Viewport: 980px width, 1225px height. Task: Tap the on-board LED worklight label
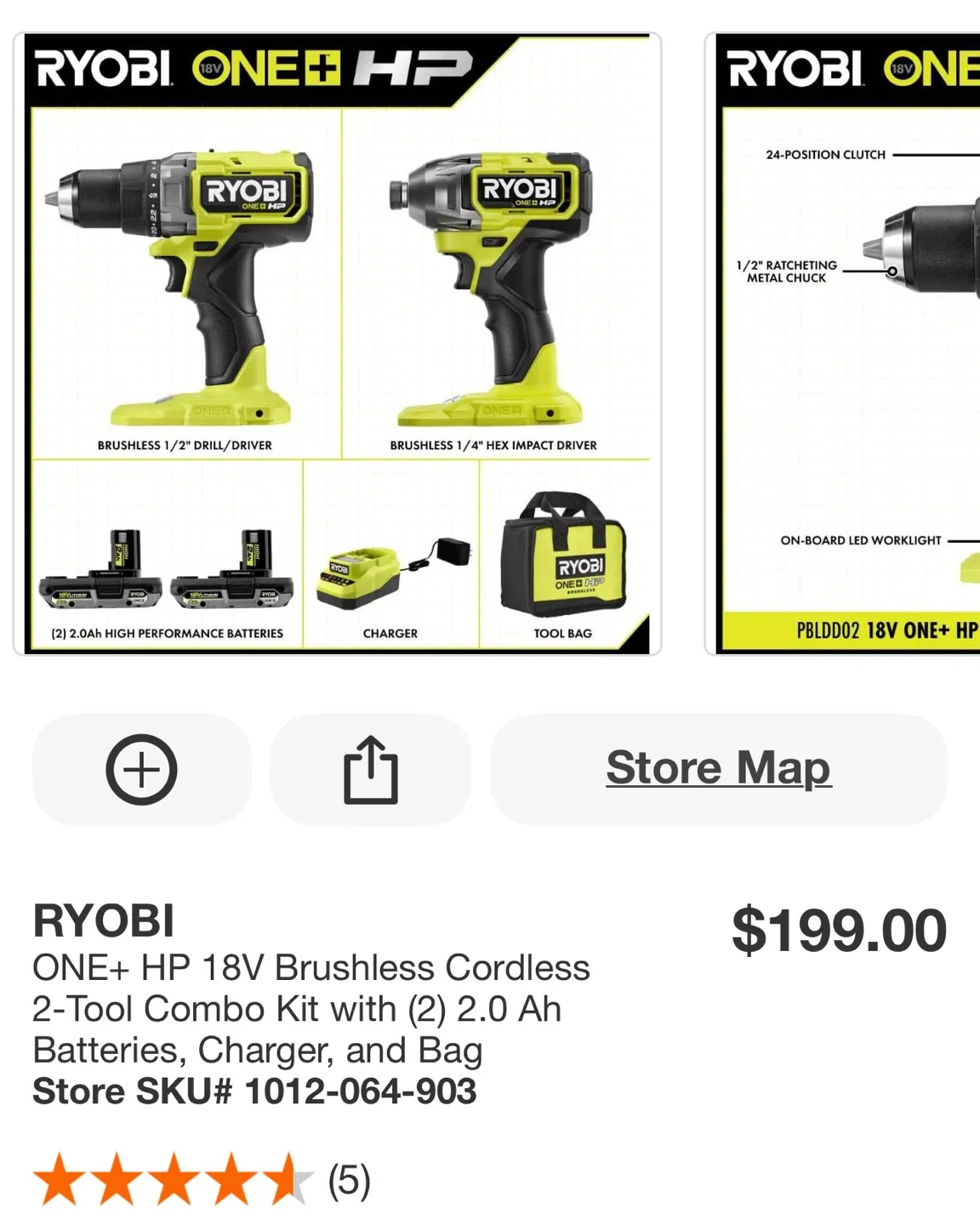pos(861,539)
